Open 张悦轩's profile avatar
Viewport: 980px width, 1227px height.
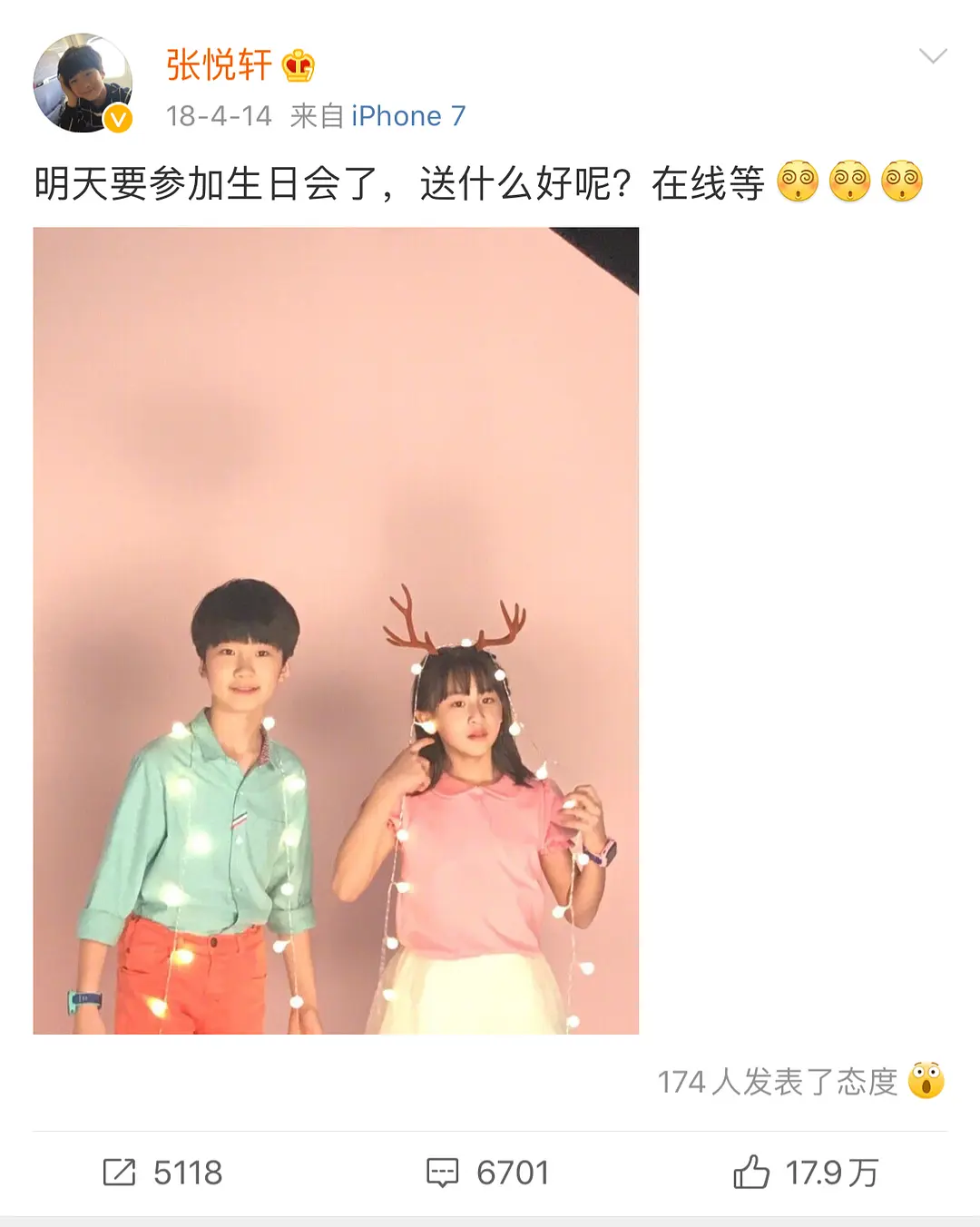[83, 83]
